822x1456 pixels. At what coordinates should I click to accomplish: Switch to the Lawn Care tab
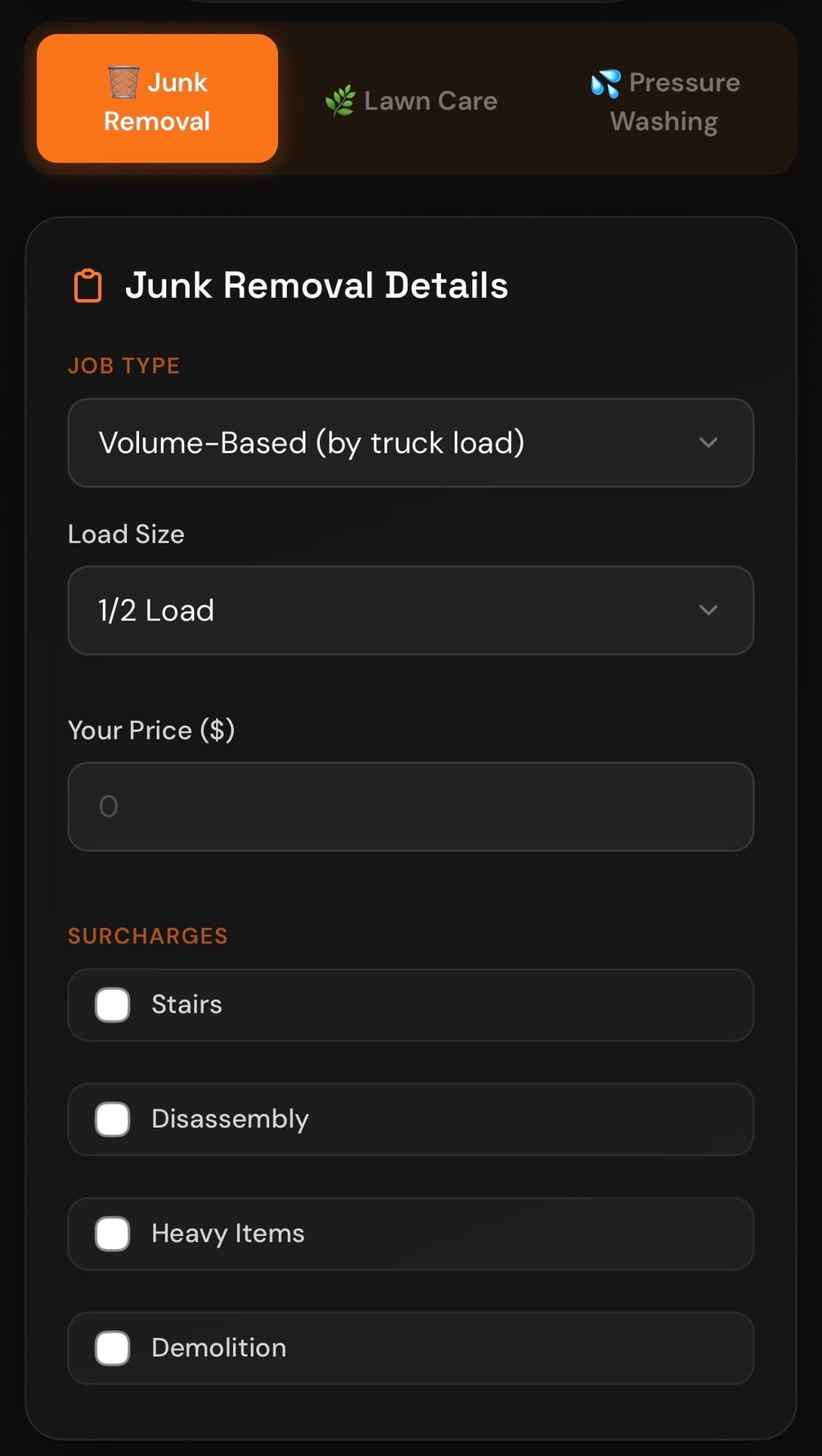[x=411, y=101]
